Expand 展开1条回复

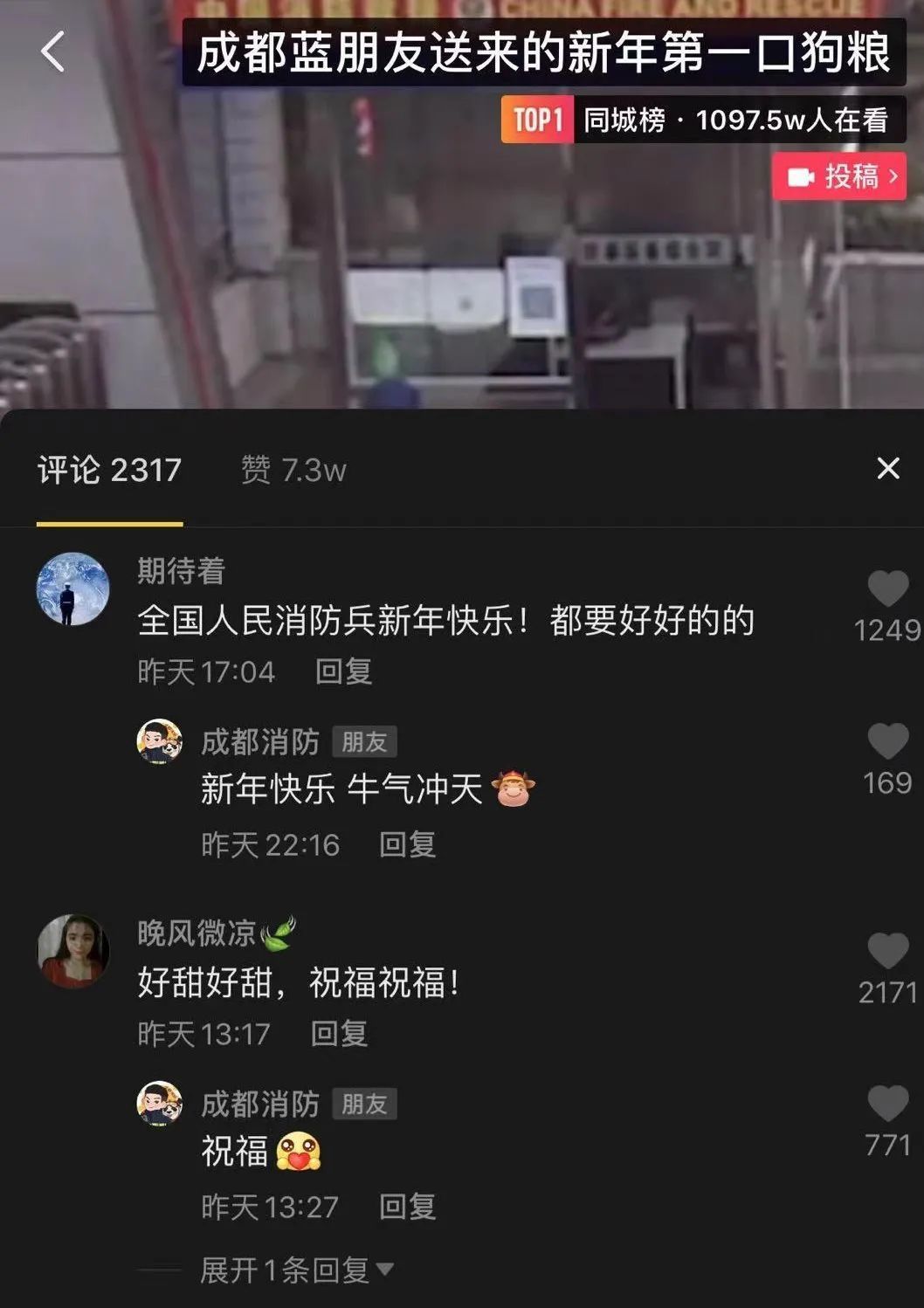click(x=295, y=1270)
